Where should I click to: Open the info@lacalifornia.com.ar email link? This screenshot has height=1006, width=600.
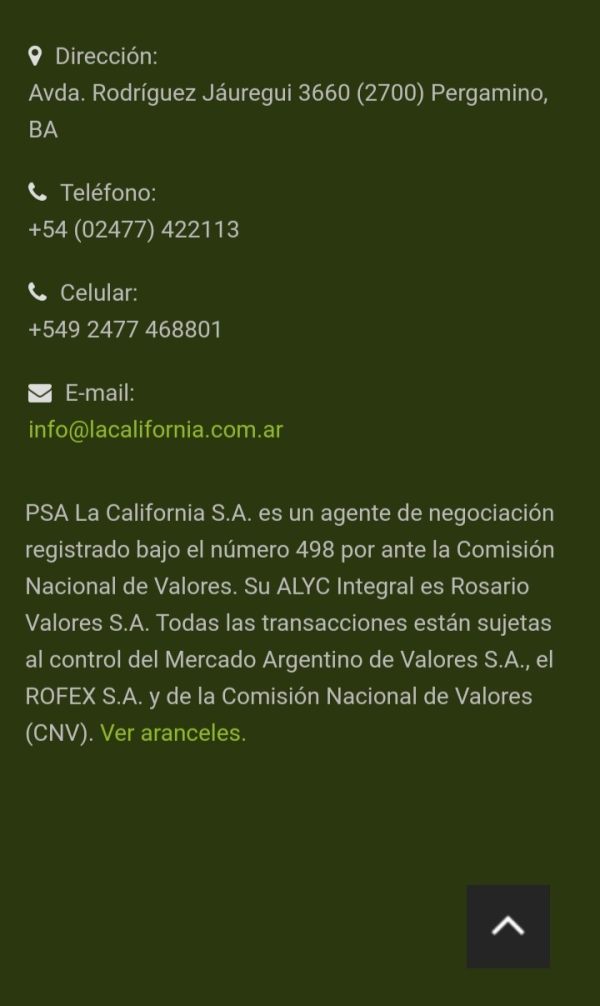point(155,429)
